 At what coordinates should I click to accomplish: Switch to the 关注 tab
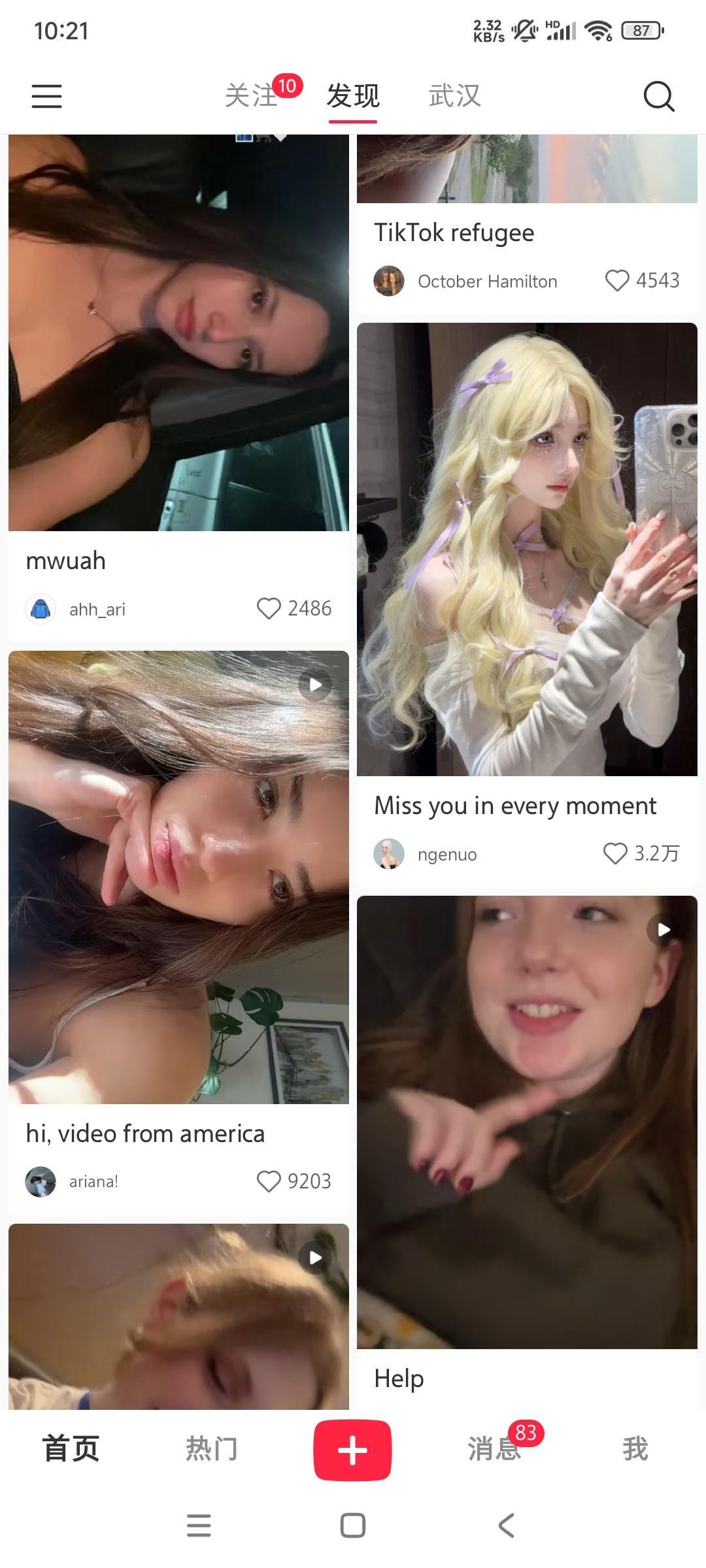tap(252, 96)
